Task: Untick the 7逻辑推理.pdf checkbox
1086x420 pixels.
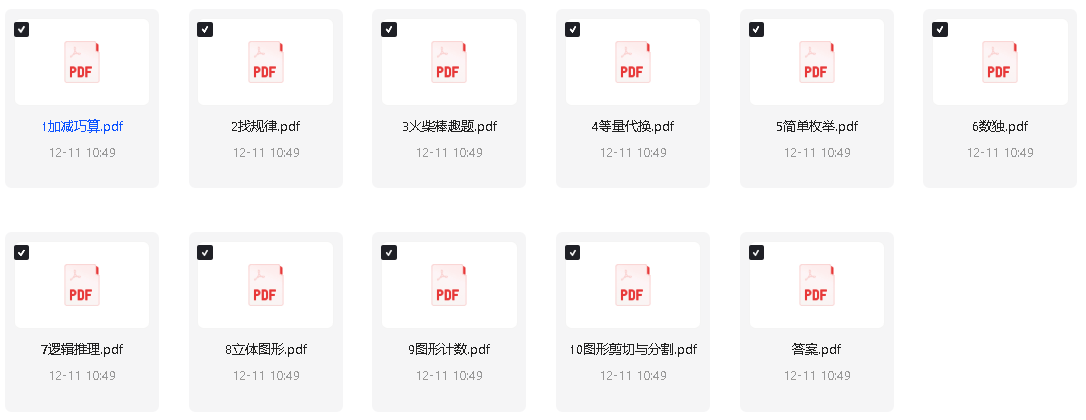Action: coord(22,253)
